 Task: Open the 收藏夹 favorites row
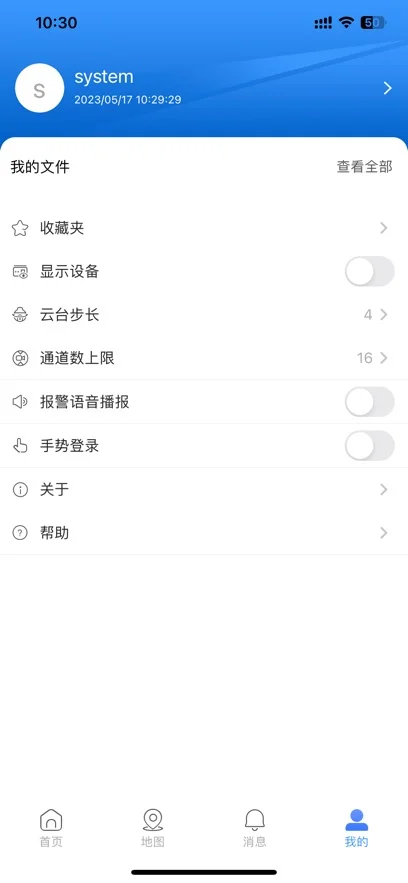coord(204,228)
